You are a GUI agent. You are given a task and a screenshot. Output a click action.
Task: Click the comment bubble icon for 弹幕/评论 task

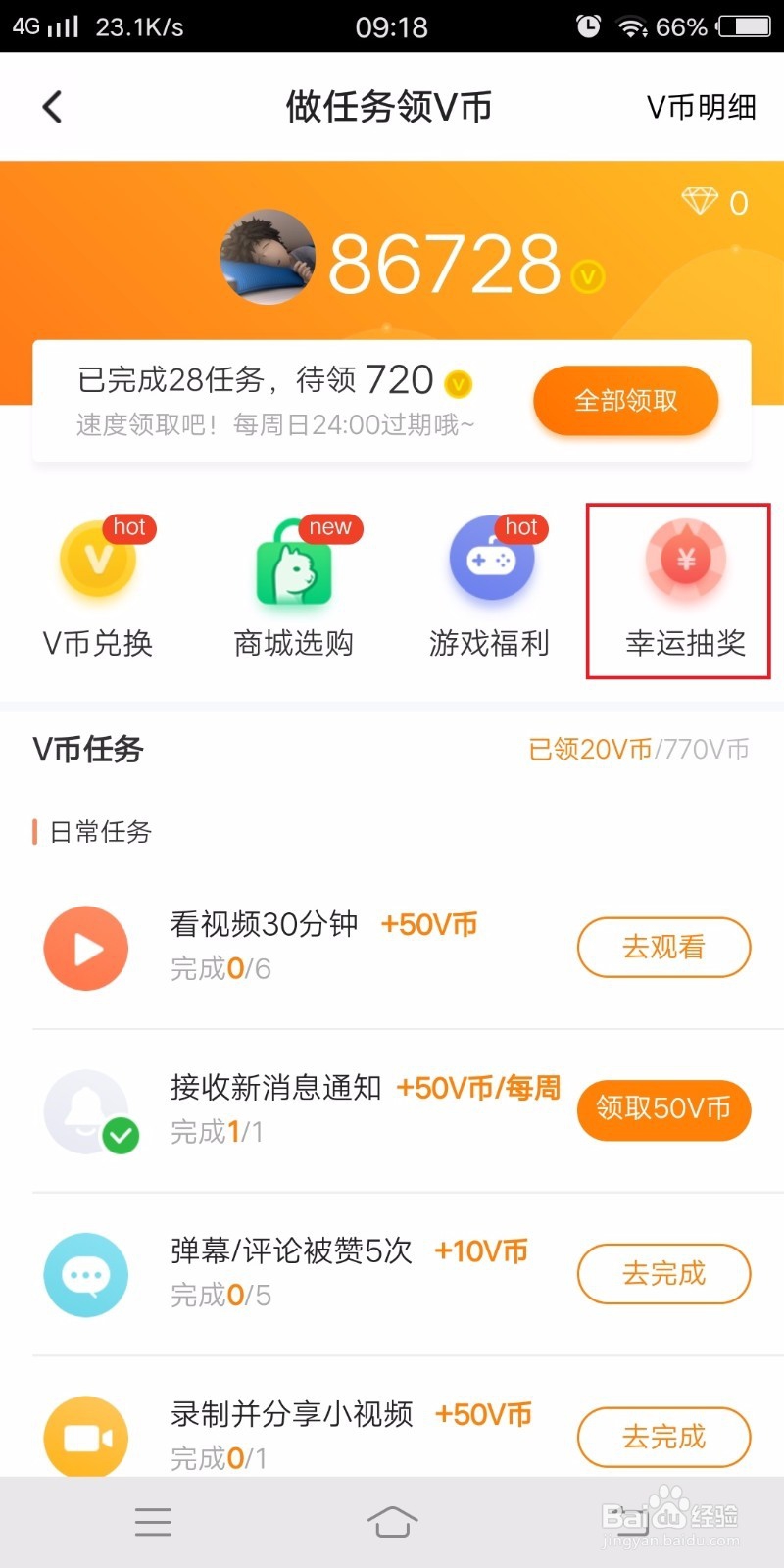(x=85, y=1274)
